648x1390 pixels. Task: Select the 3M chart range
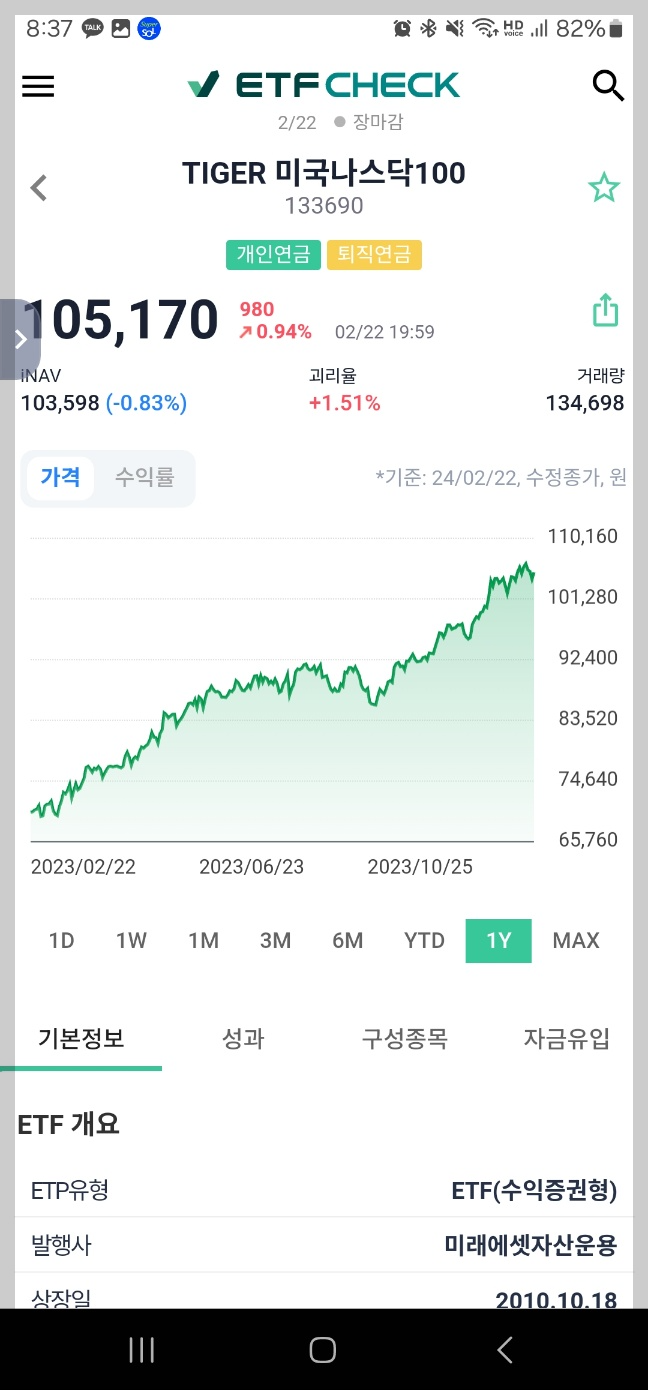pyautogui.click(x=275, y=940)
